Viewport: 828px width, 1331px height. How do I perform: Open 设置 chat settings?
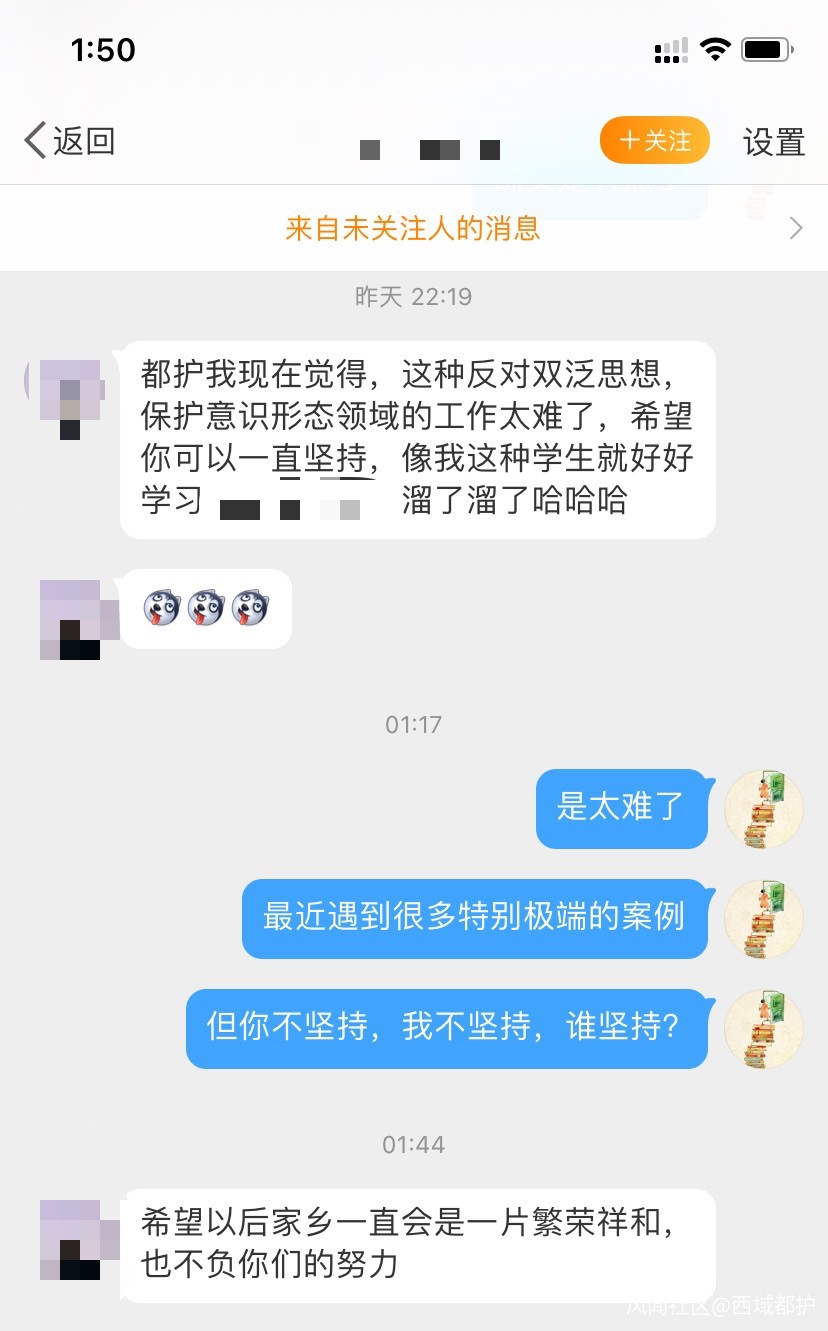pyautogui.click(x=773, y=142)
